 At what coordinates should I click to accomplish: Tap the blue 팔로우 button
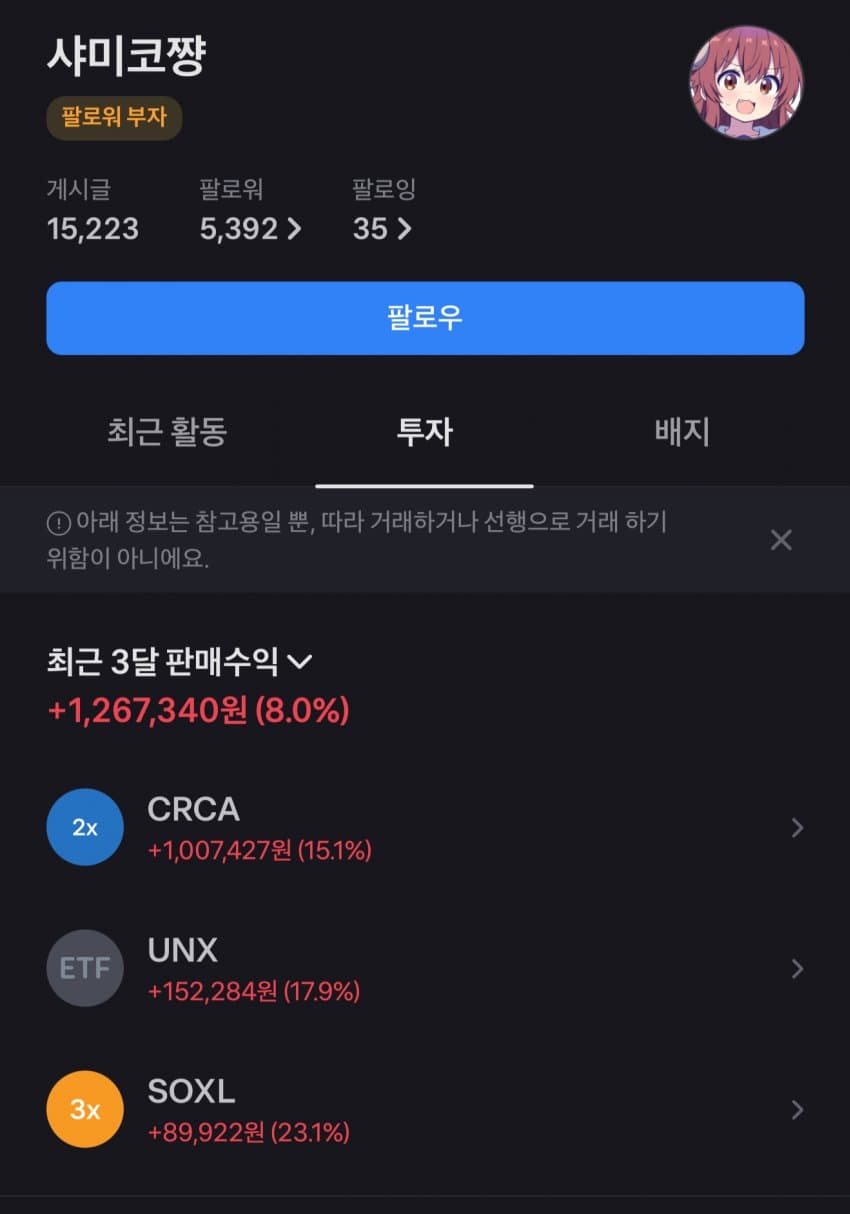point(425,318)
